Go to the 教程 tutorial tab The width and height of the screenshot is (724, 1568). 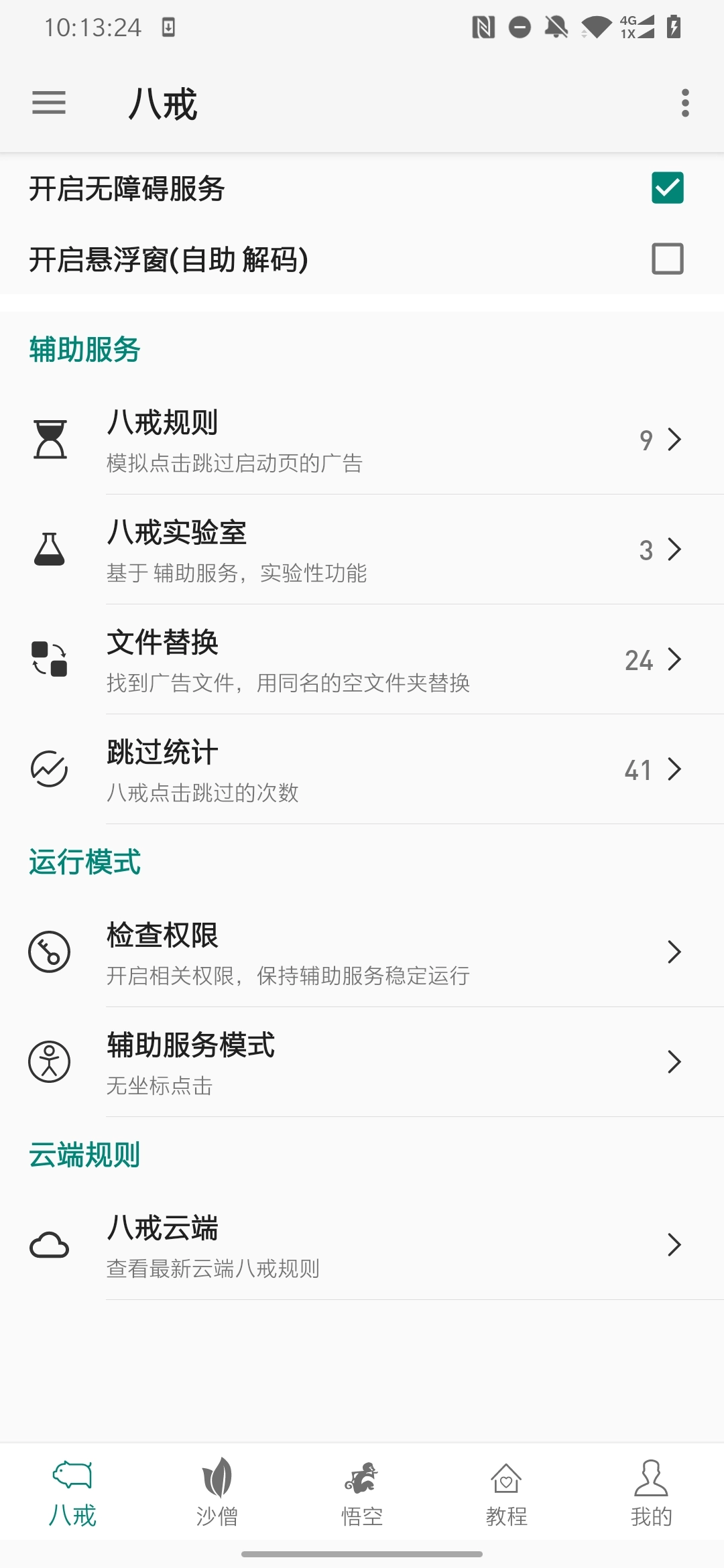507,1492
